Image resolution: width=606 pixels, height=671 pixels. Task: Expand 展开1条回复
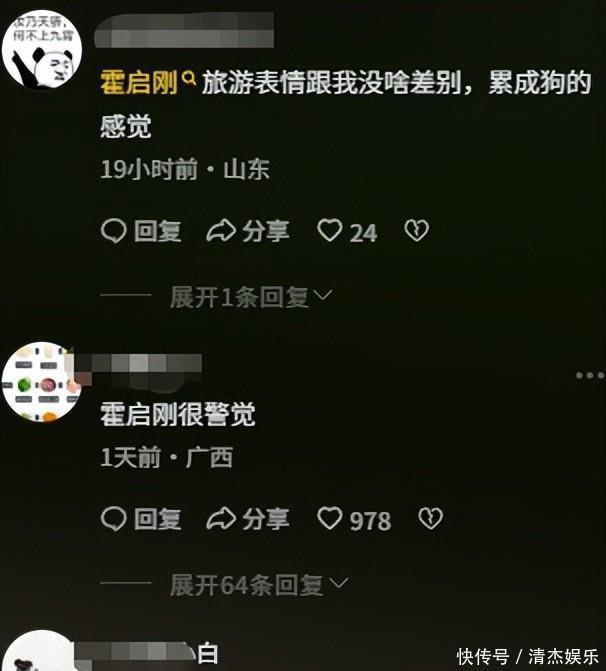click(250, 296)
